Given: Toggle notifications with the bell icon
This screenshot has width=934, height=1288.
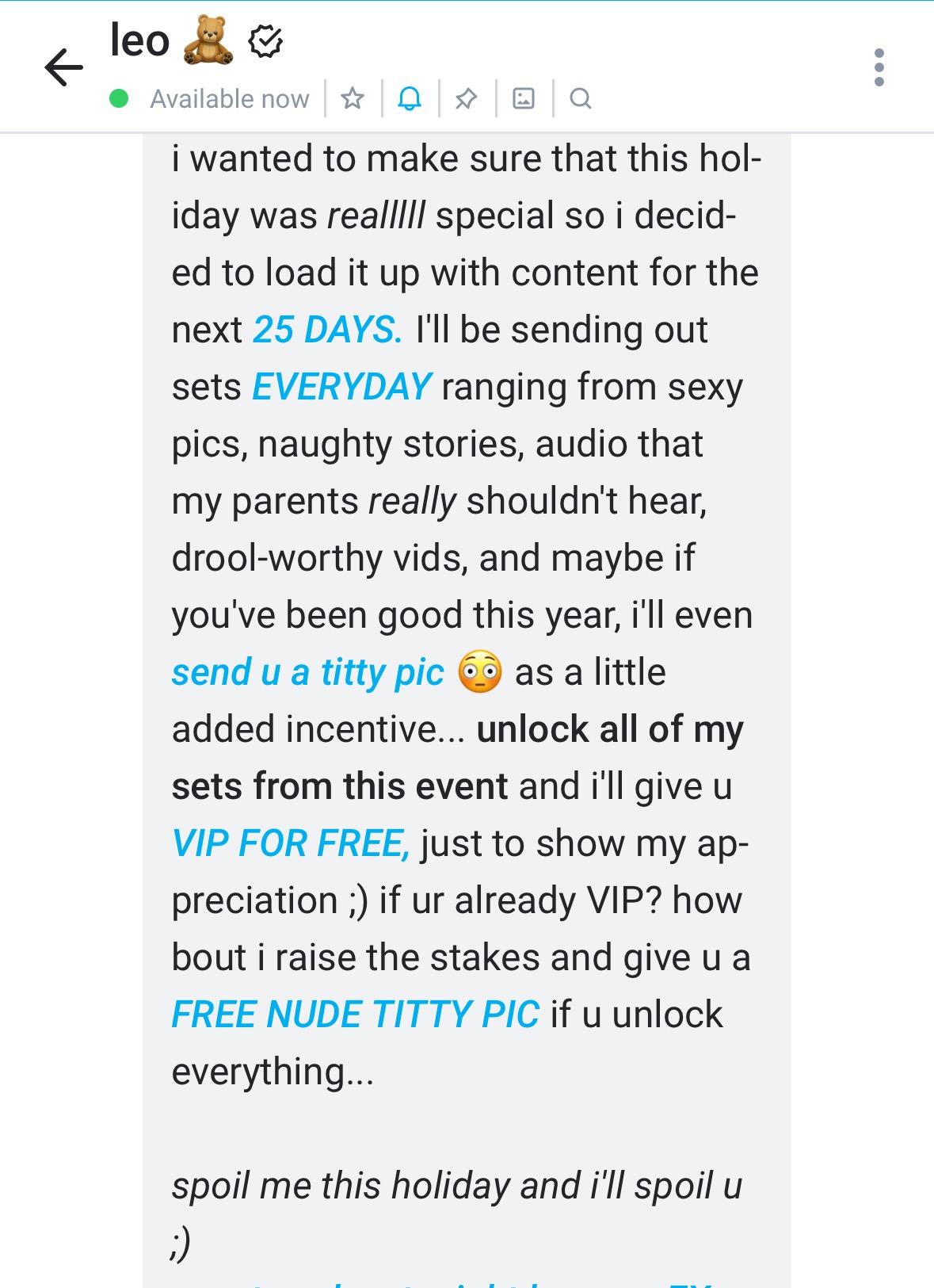Looking at the screenshot, I should (410, 99).
